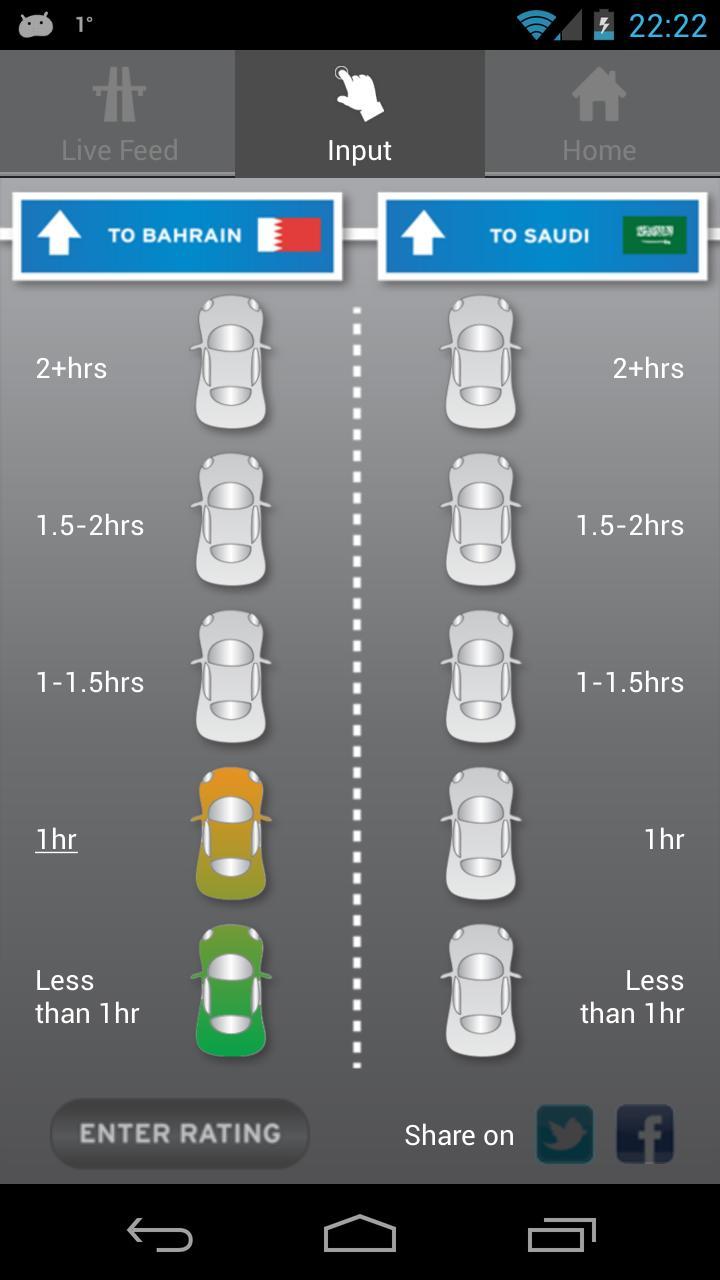The width and height of the screenshot is (720, 1280).
Task: Pick the 1-1.5hrs car toward Saudi
Action: [481, 677]
